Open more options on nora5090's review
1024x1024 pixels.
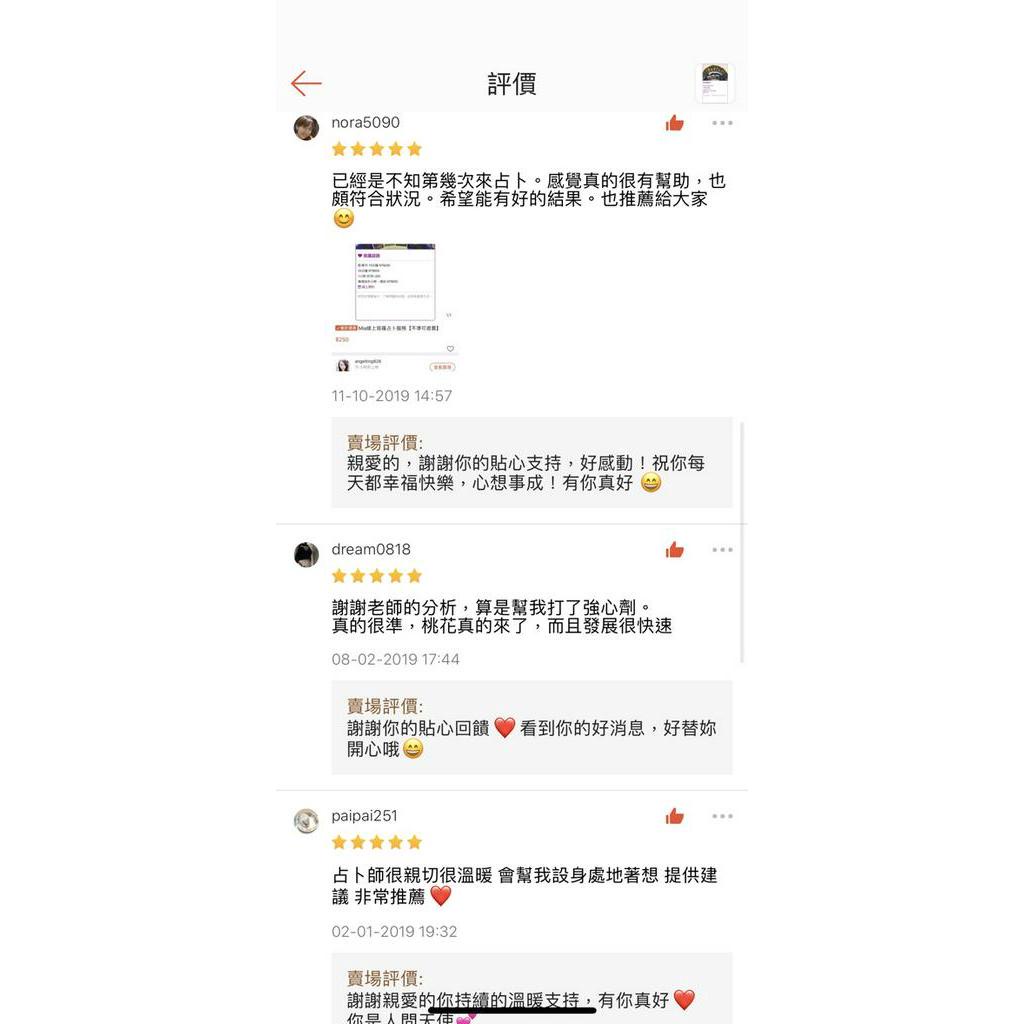tap(722, 123)
